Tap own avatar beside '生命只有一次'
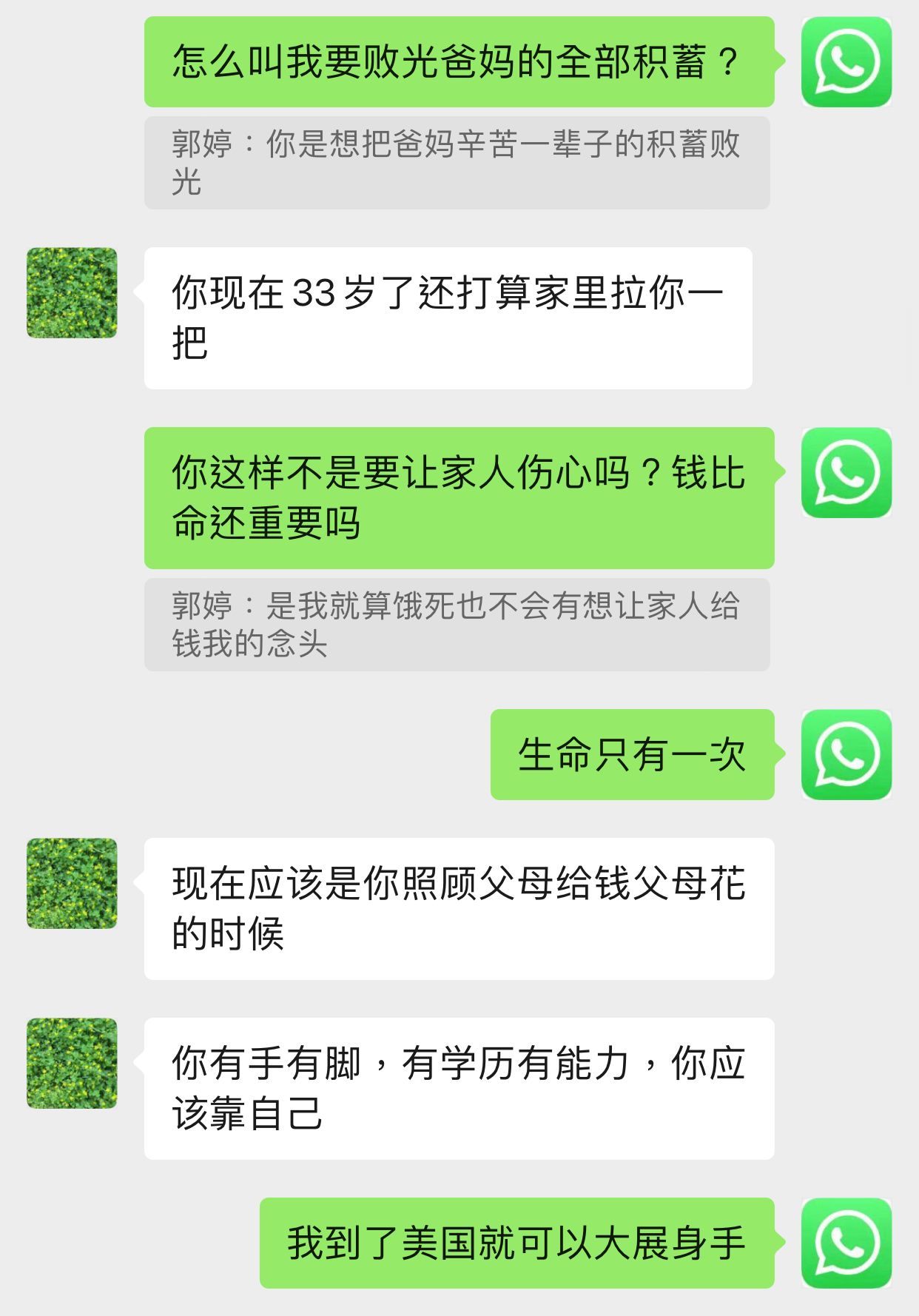The image size is (919, 1316). point(846,754)
